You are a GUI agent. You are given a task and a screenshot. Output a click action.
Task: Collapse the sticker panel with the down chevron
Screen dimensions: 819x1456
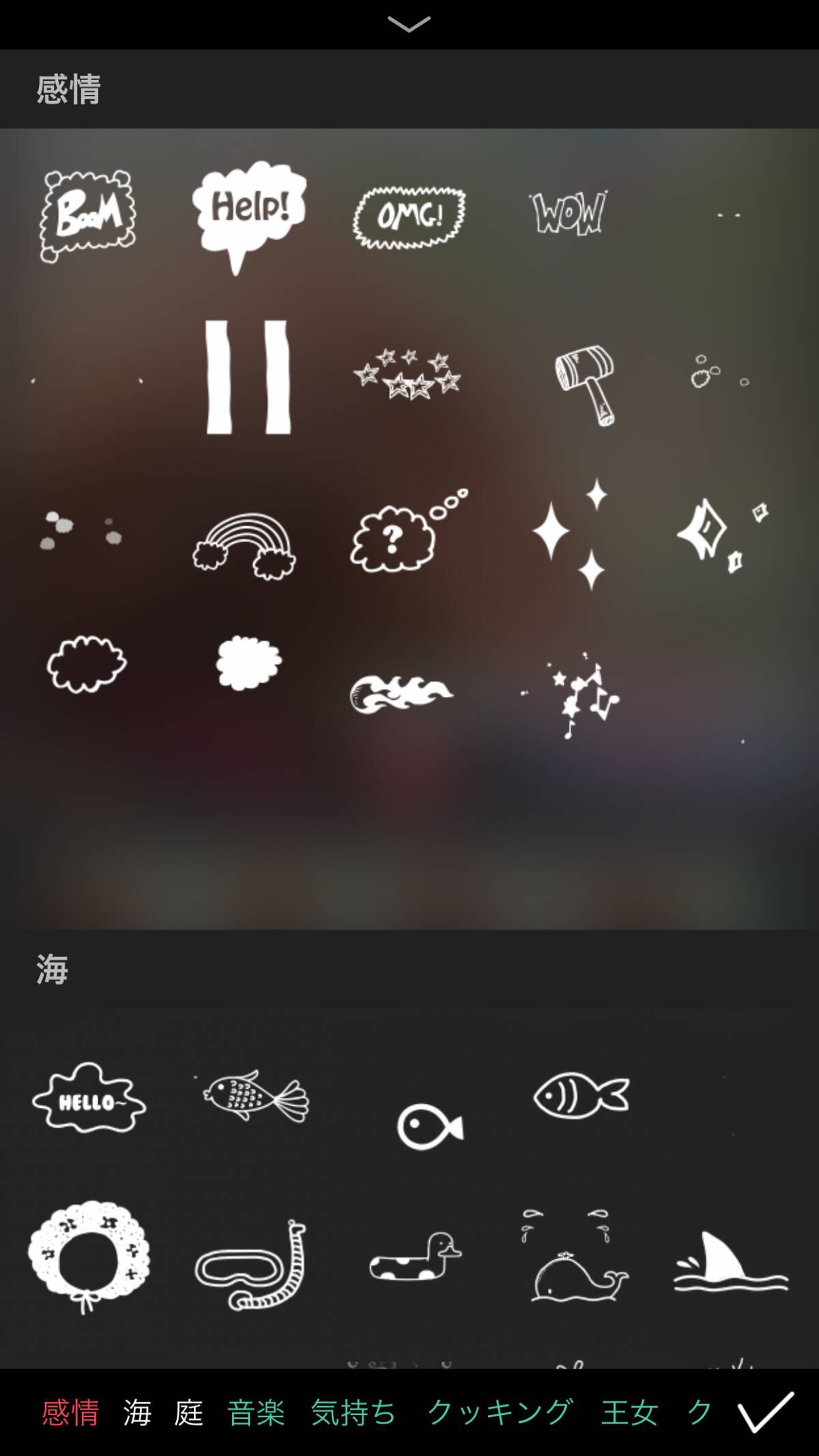click(x=409, y=25)
